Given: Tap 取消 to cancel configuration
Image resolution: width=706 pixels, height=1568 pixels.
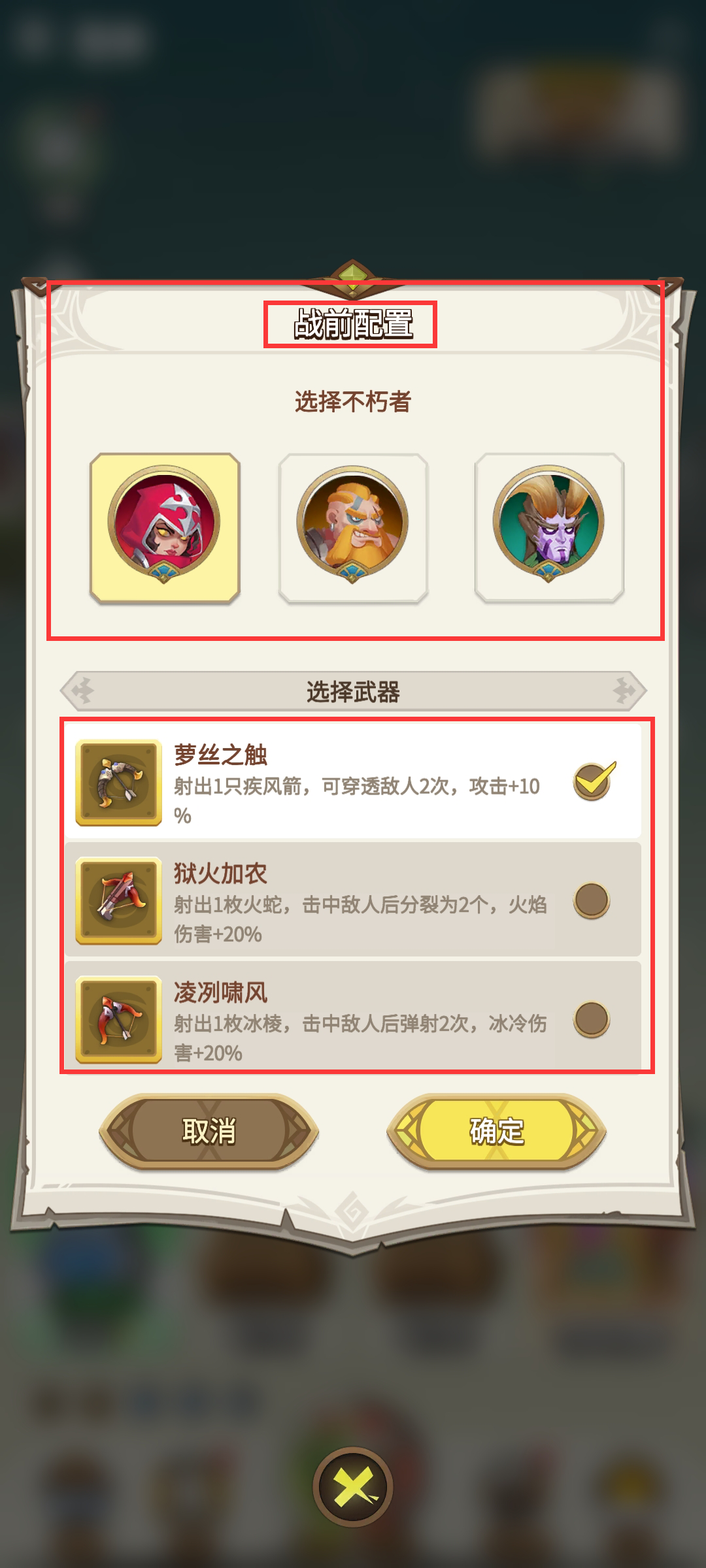Looking at the screenshot, I should pyautogui.click(x=209, y=1131).
